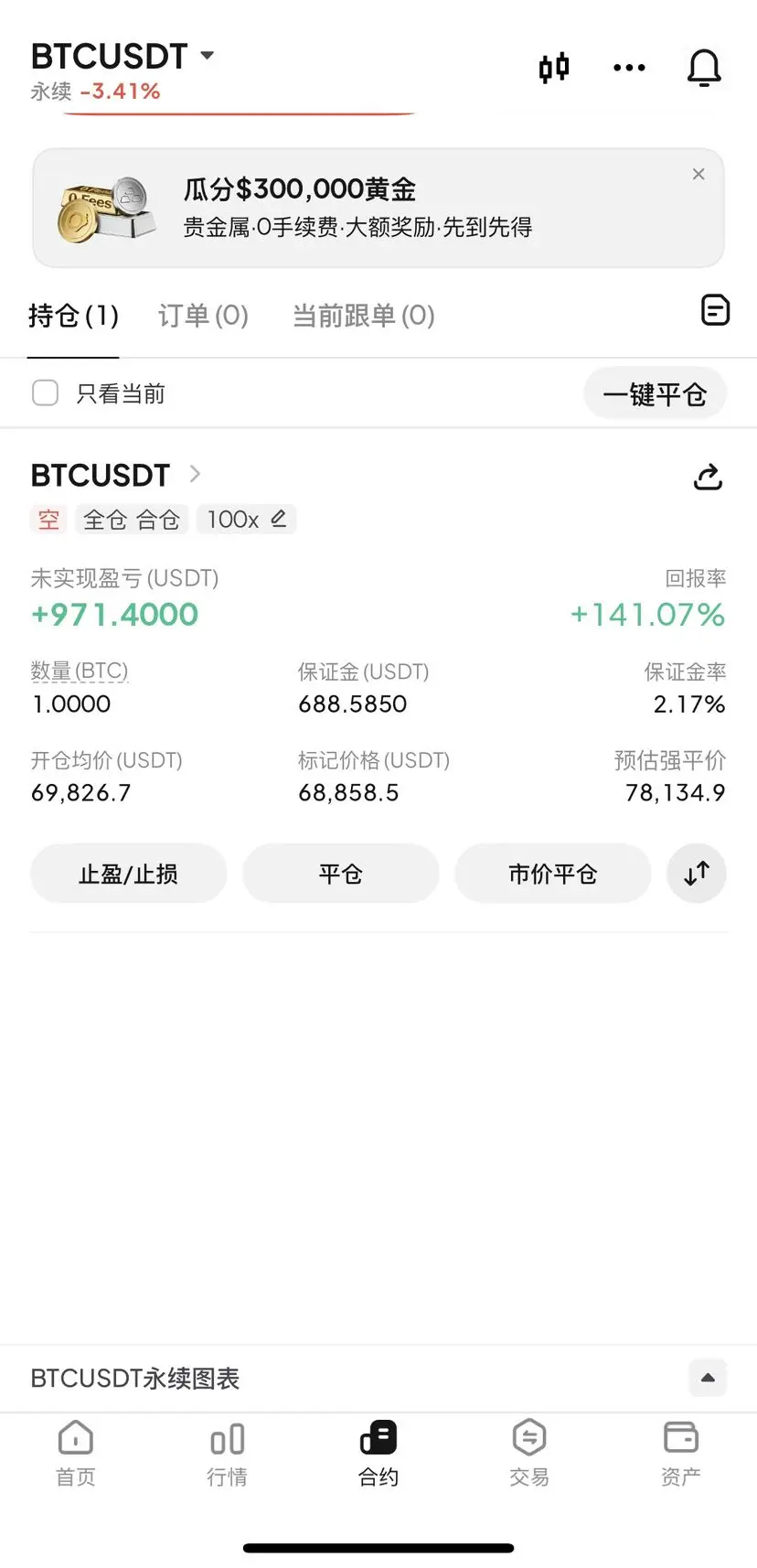Switch to the 当前跟单 (0) tab
This screenshot has width=757, height=1568.
(363, 316)
